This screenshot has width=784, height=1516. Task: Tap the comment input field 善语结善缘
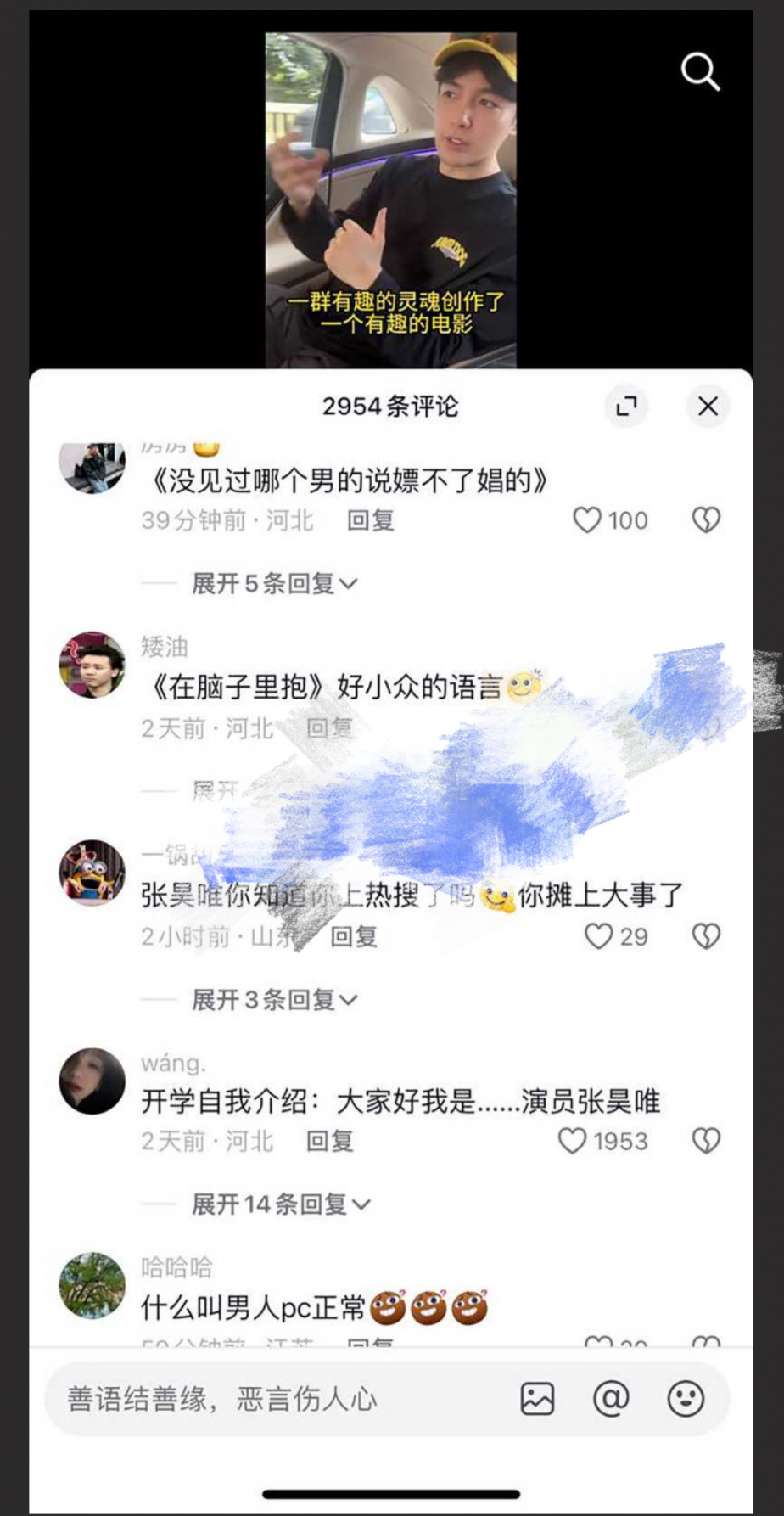[272, 1399]
